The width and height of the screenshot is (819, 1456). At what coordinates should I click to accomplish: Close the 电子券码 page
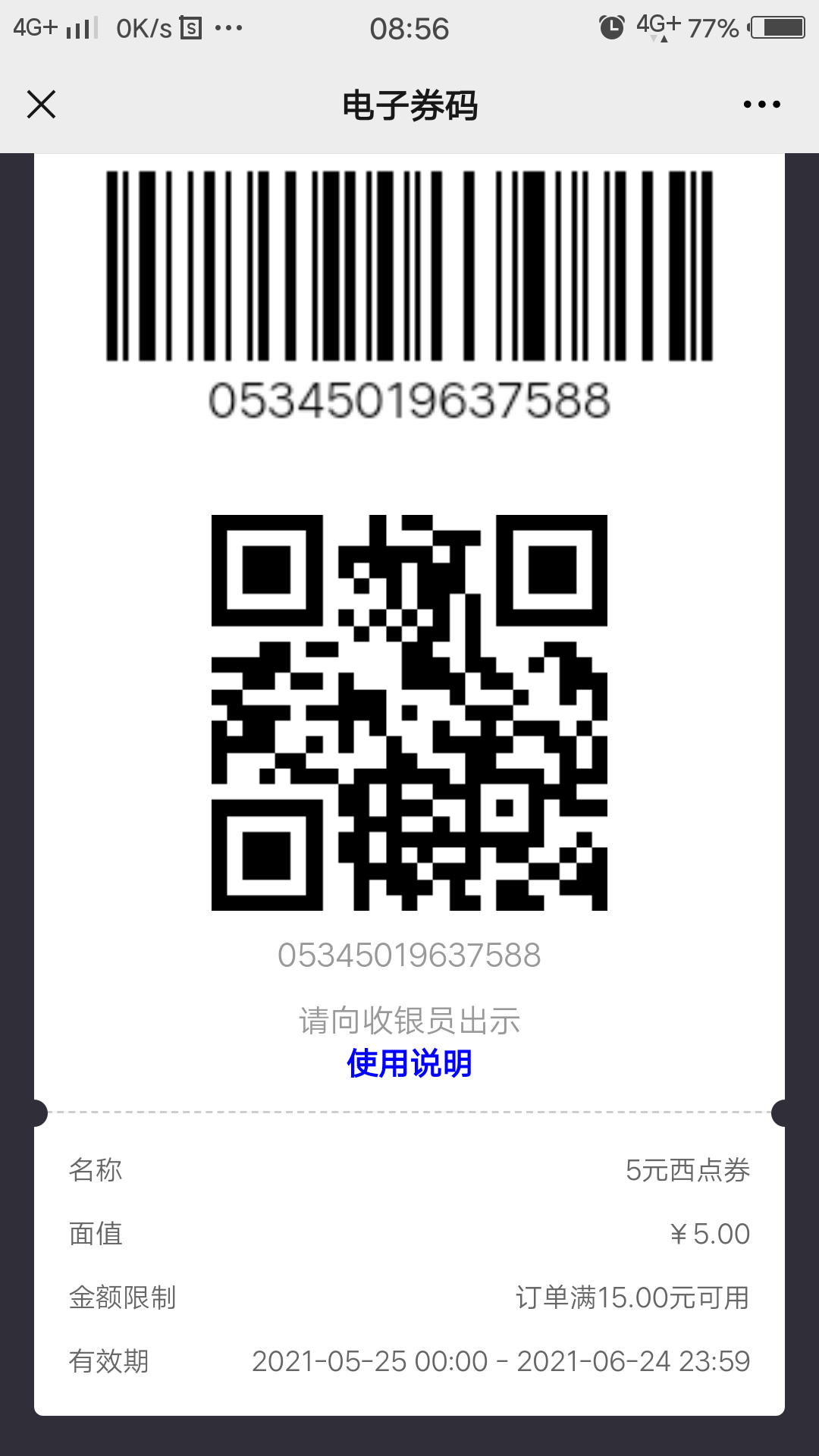pyautogui.click(x=42, y=105)
